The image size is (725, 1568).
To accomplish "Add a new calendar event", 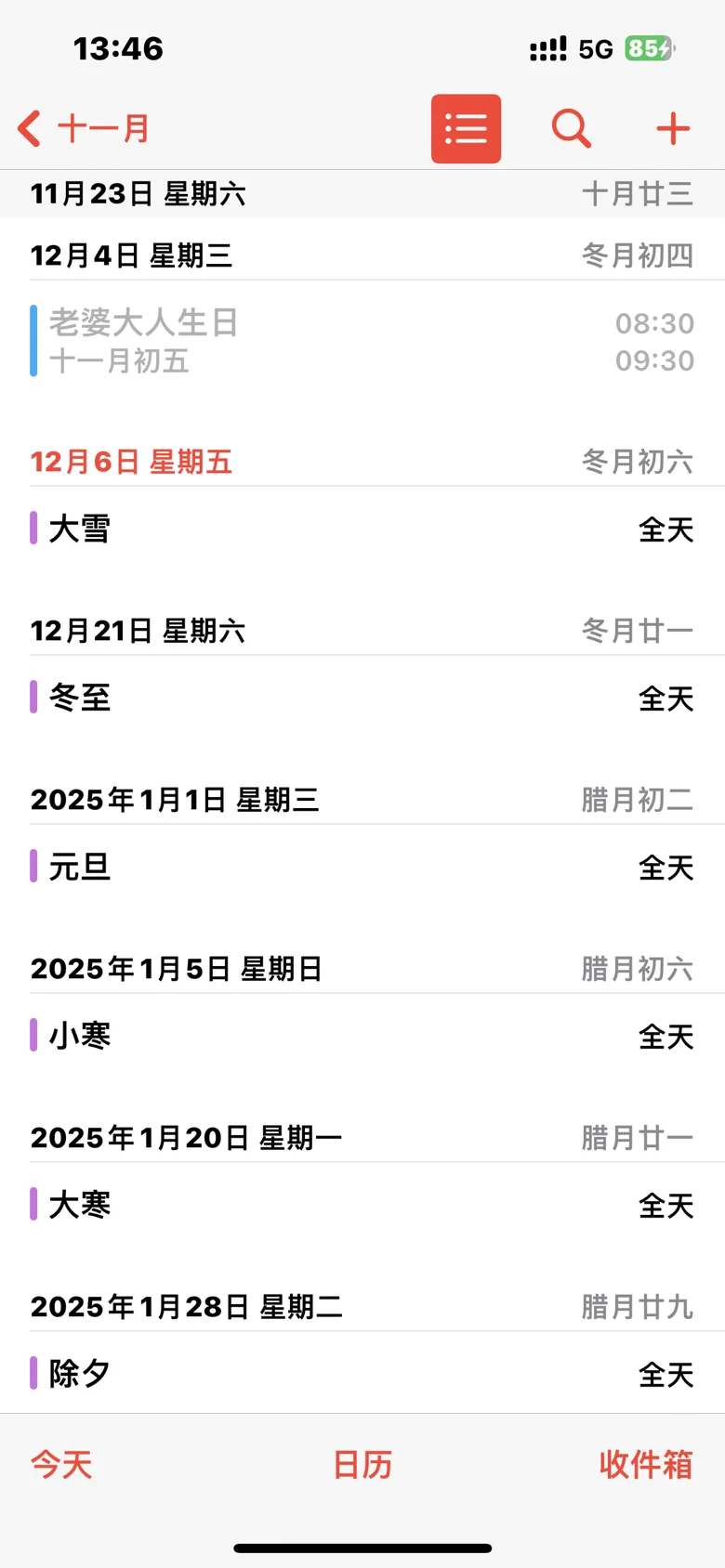I will pos(673,128).
